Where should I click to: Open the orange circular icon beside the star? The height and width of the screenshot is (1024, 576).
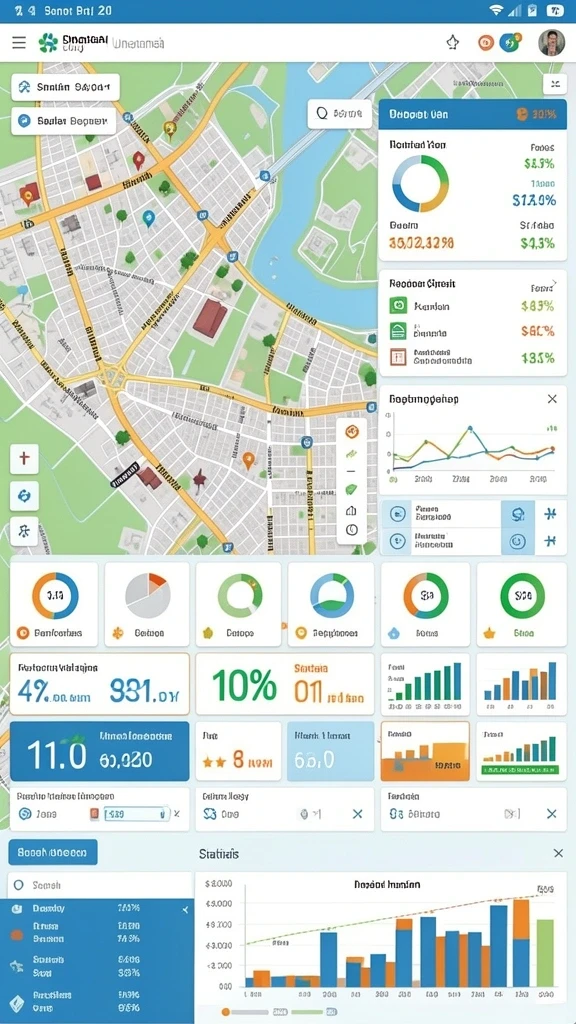point(485,43)
